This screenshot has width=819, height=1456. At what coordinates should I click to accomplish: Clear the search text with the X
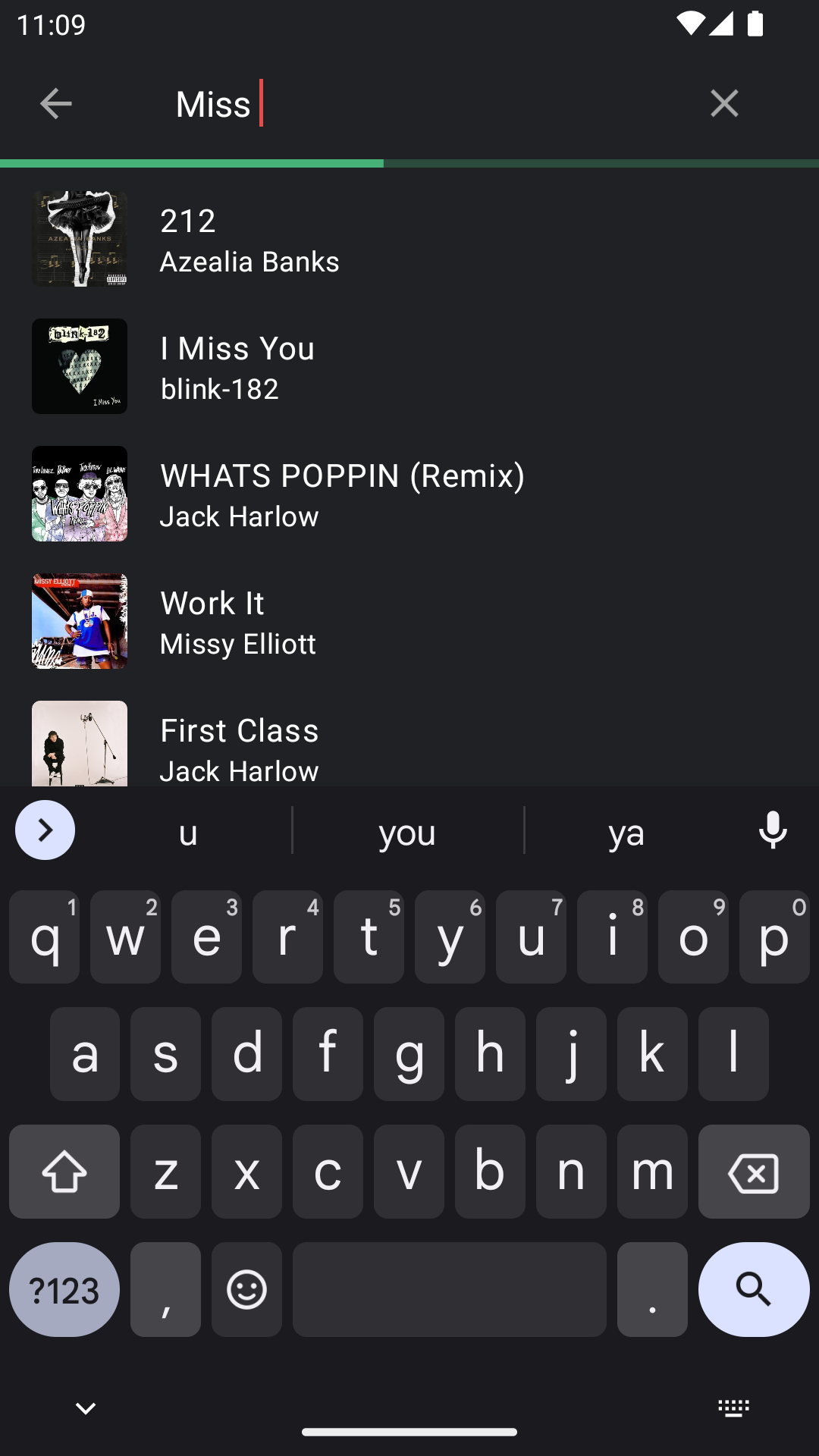724,103
